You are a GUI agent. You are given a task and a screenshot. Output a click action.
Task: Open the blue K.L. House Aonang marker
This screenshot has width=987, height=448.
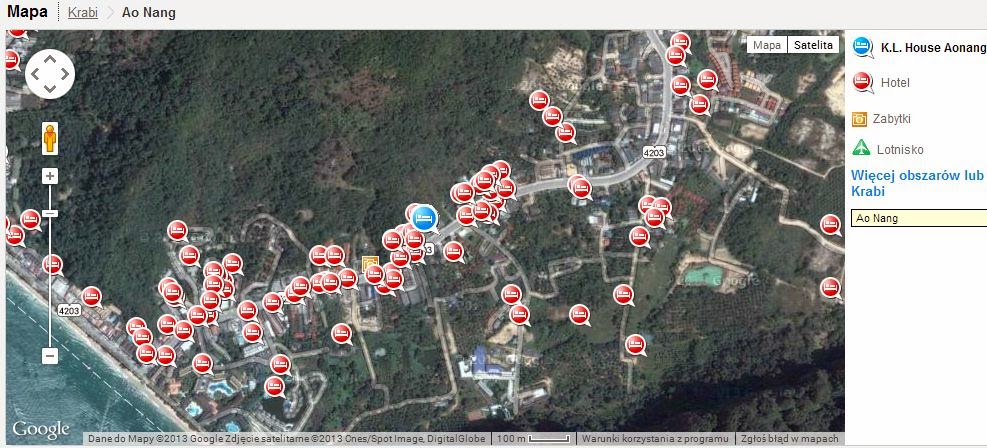pyautogui.click(x=424, y=216)
